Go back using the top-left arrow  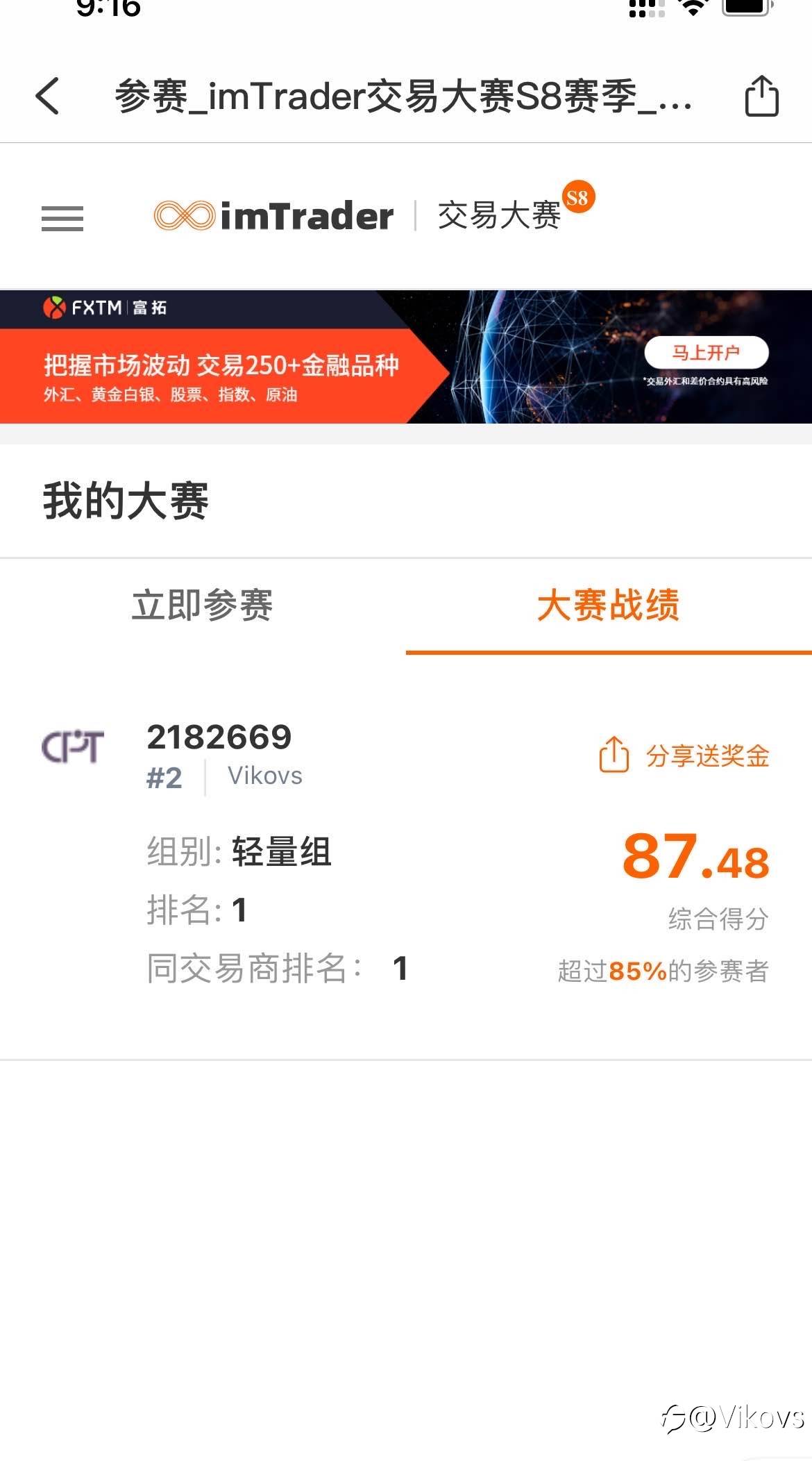[x=47, y=96]
